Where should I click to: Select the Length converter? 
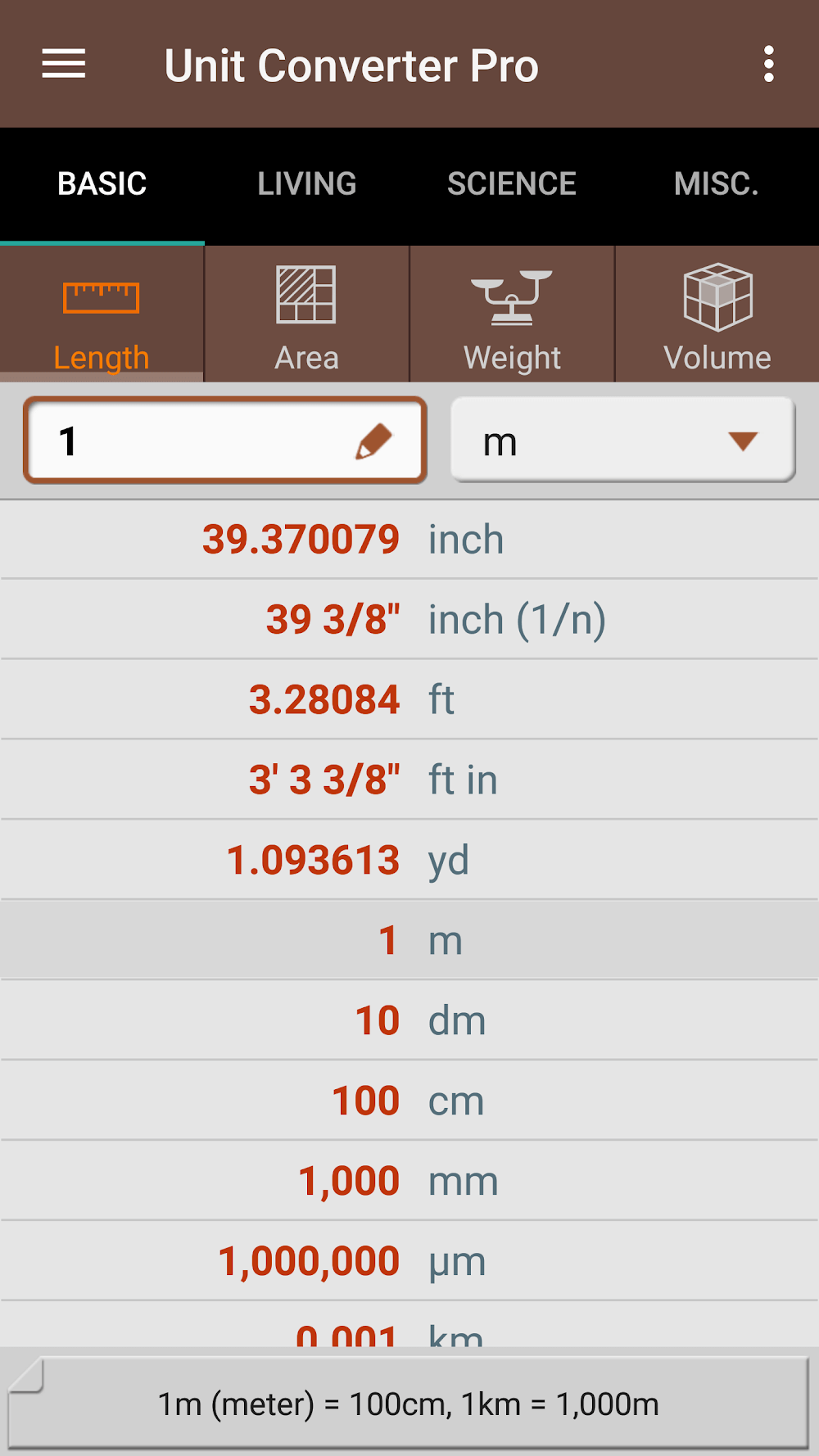[102, 315]
